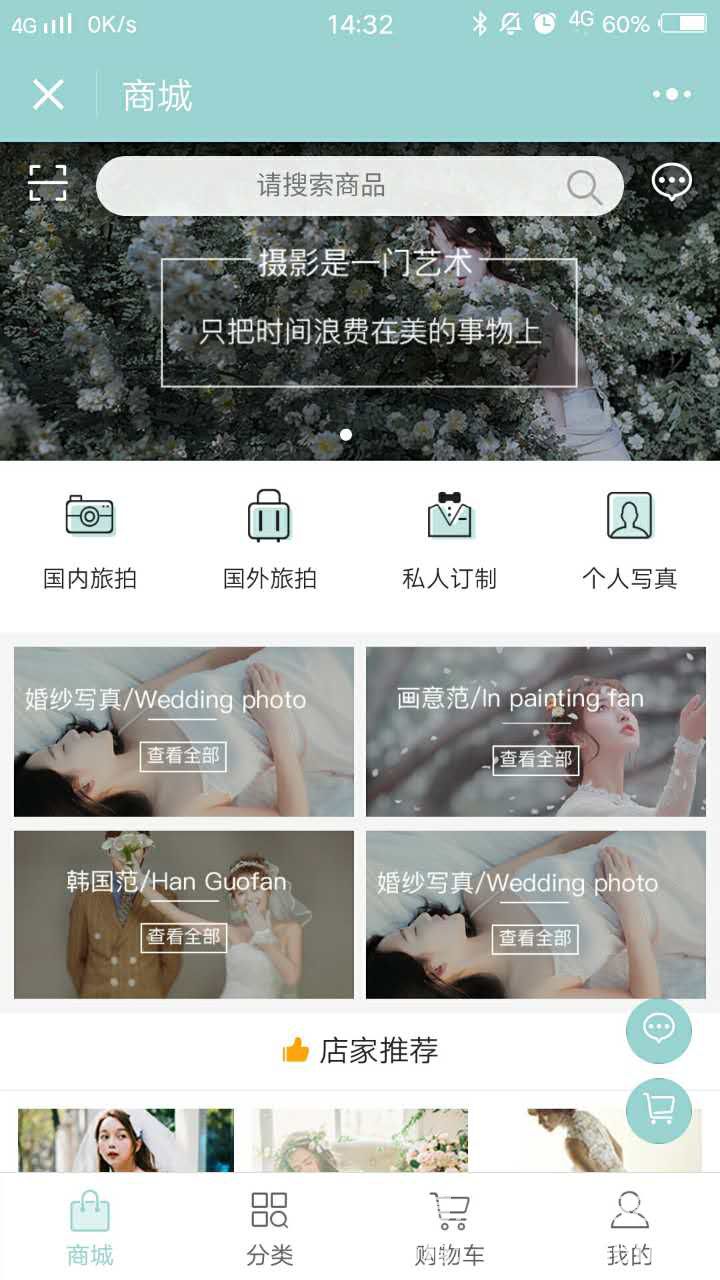The width and height of the screenshot is (720, 1280).
Task: Select the 商城 tab
Action: click(x=90, y=1228)
